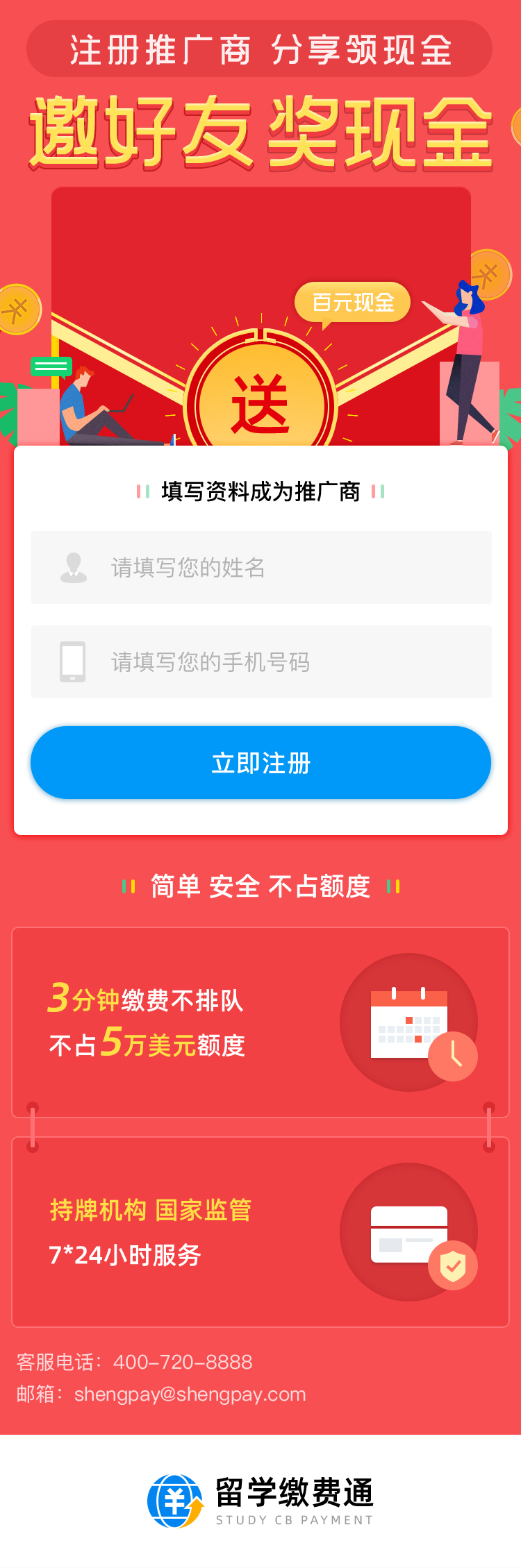
Task: Focus the phone number field 请填写您的手机号码
Action: click(x=261, y=662)
